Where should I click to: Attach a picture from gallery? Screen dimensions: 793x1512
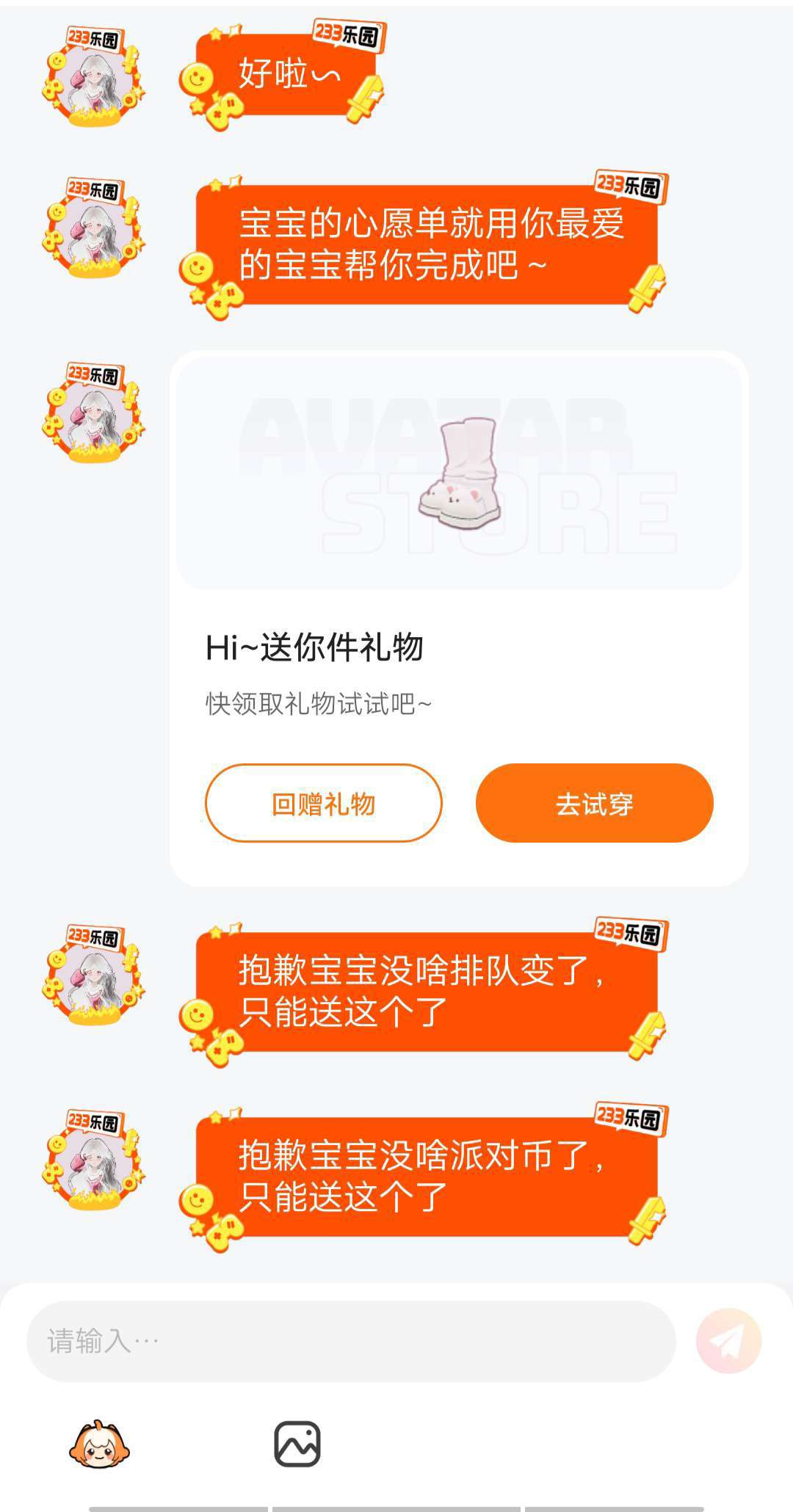(x=297, y=1444)
